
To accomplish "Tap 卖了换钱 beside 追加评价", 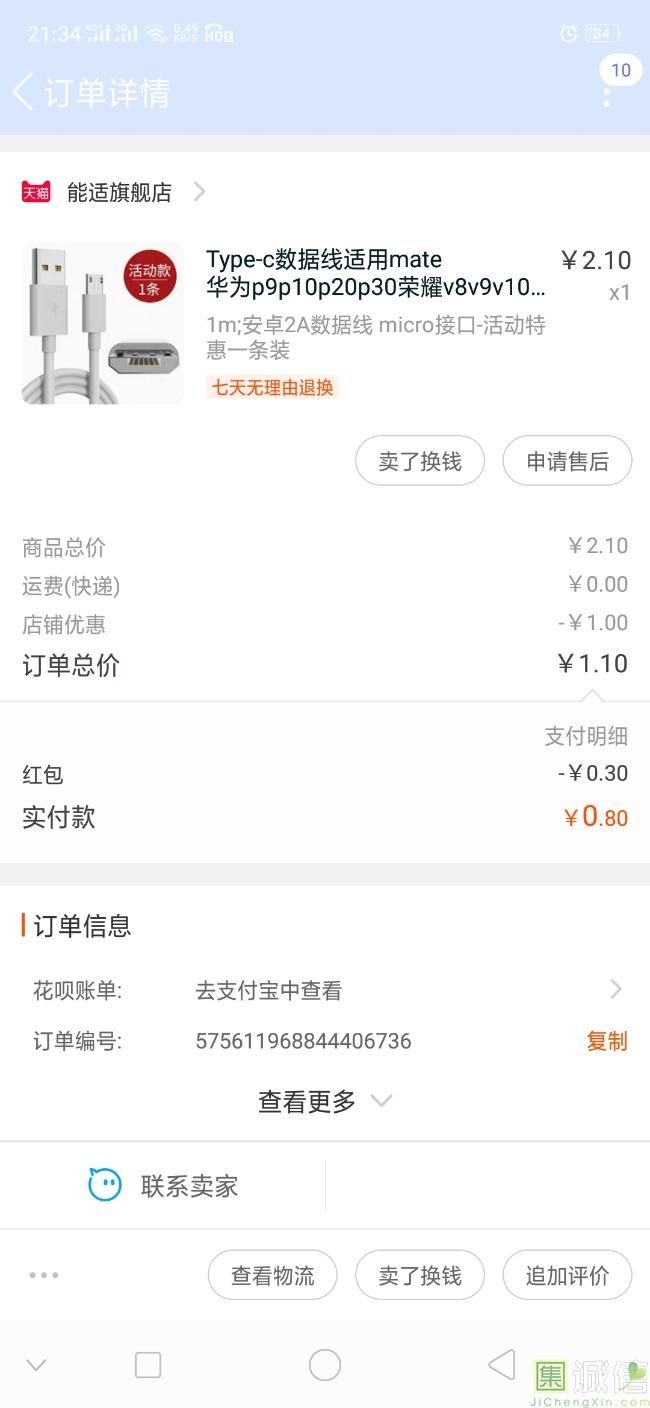I will pyautogui.click(x=420, y=1275).
